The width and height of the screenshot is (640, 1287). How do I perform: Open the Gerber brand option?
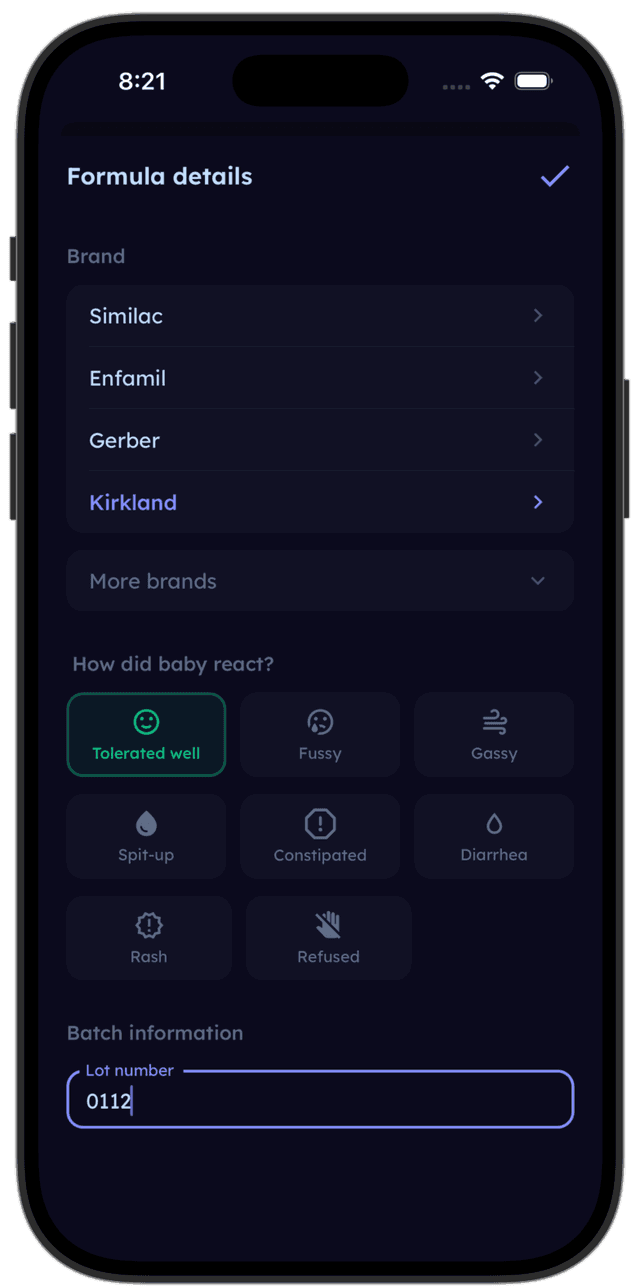[320, 440]
